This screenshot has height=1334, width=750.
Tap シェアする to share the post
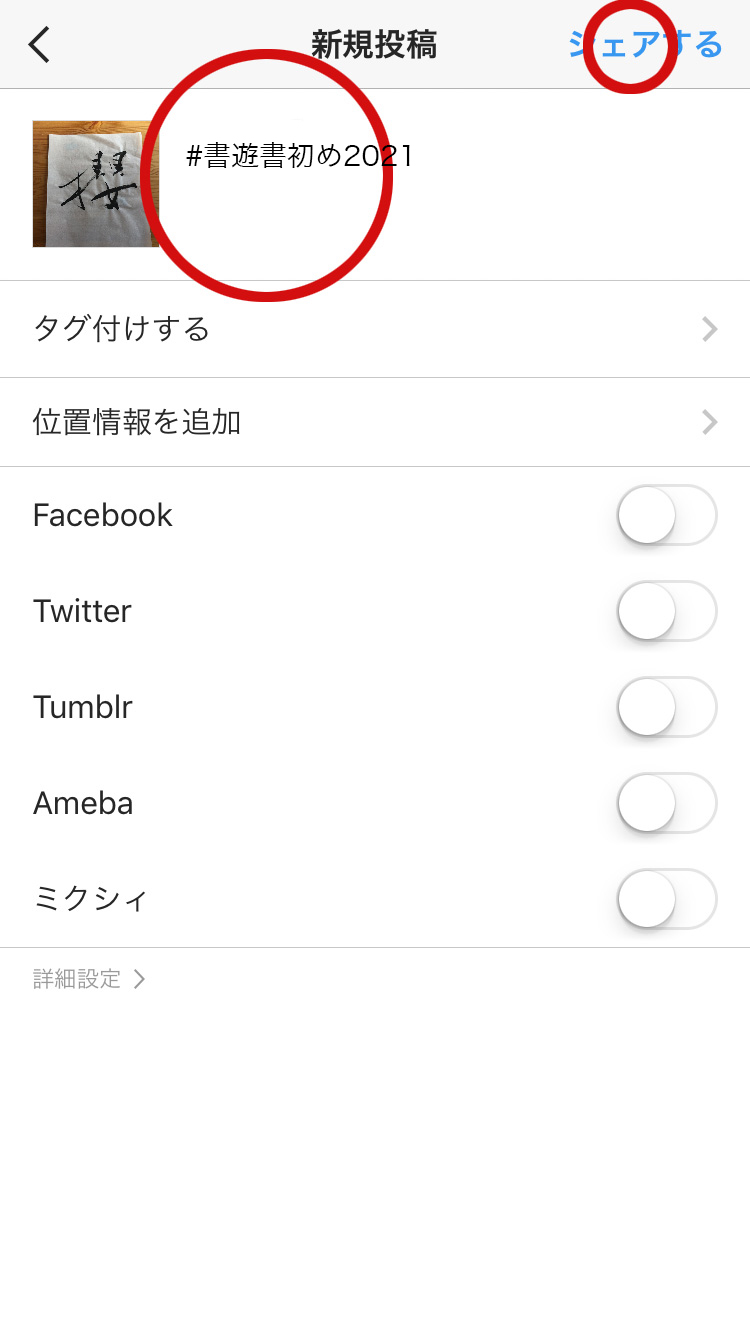(645, 44)
